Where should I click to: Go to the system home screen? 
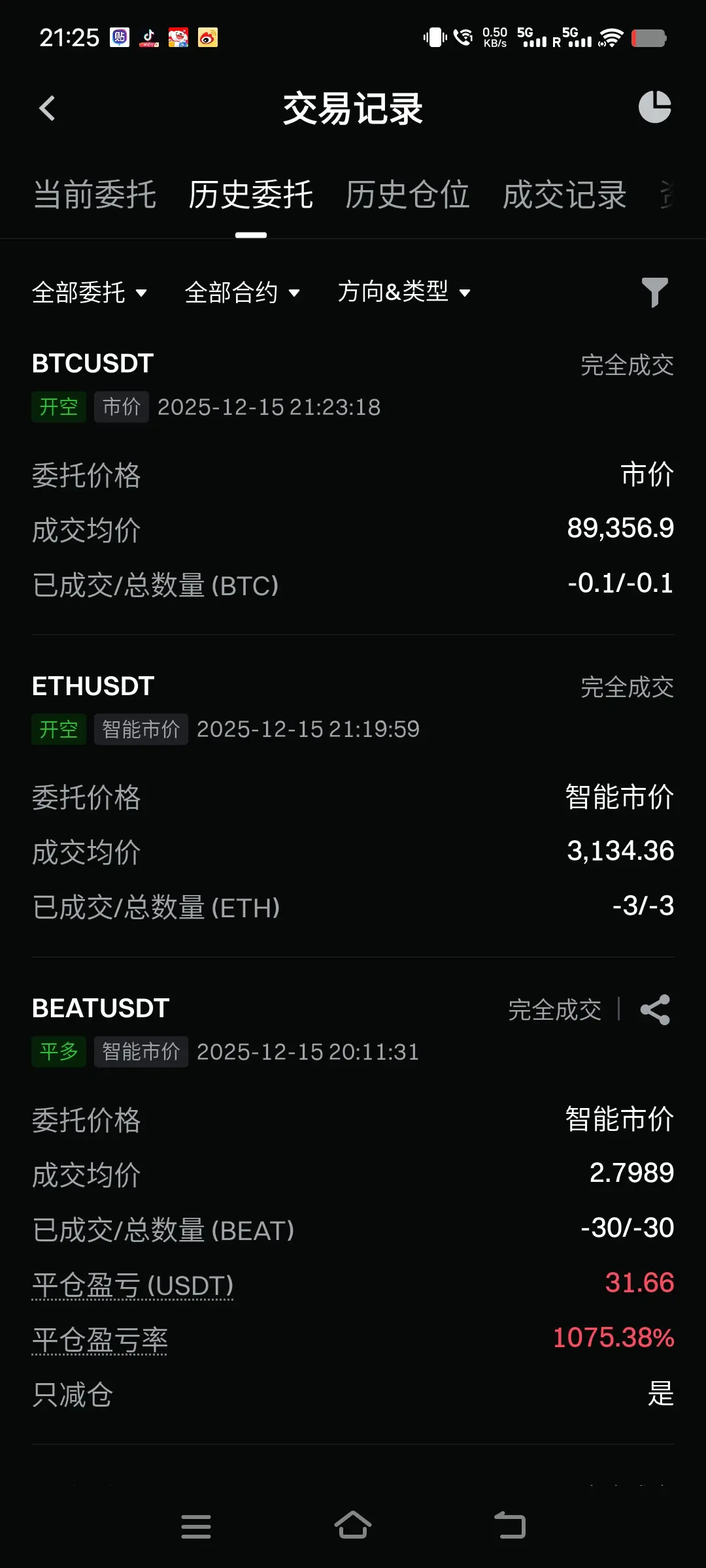click(353, 1526)
